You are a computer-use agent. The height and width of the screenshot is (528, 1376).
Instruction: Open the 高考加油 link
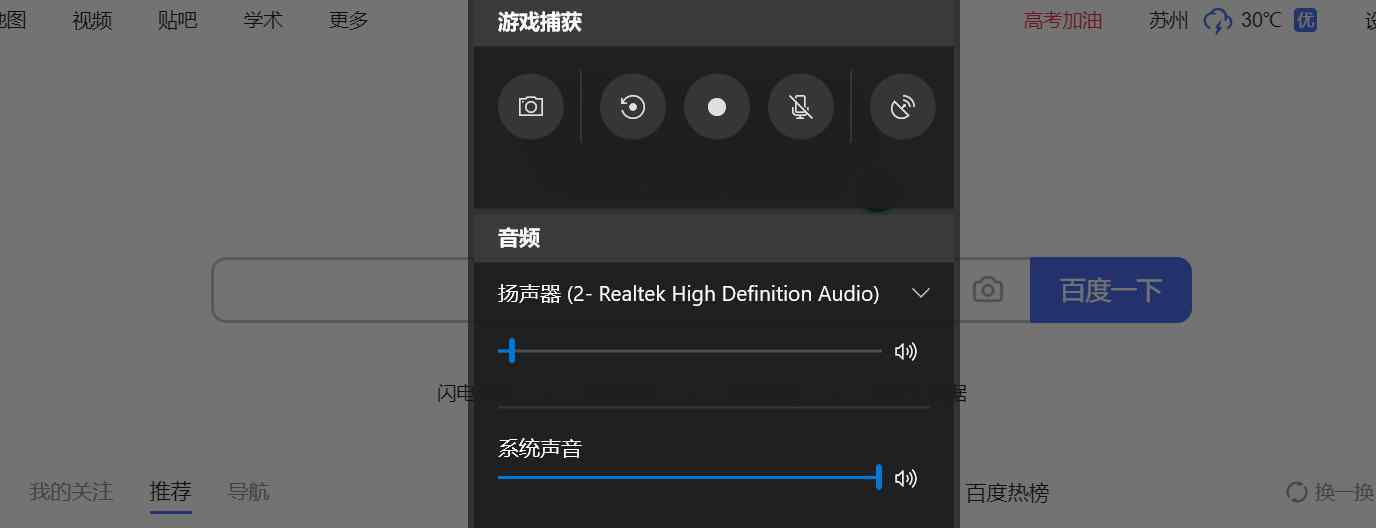click(1062, 20)
